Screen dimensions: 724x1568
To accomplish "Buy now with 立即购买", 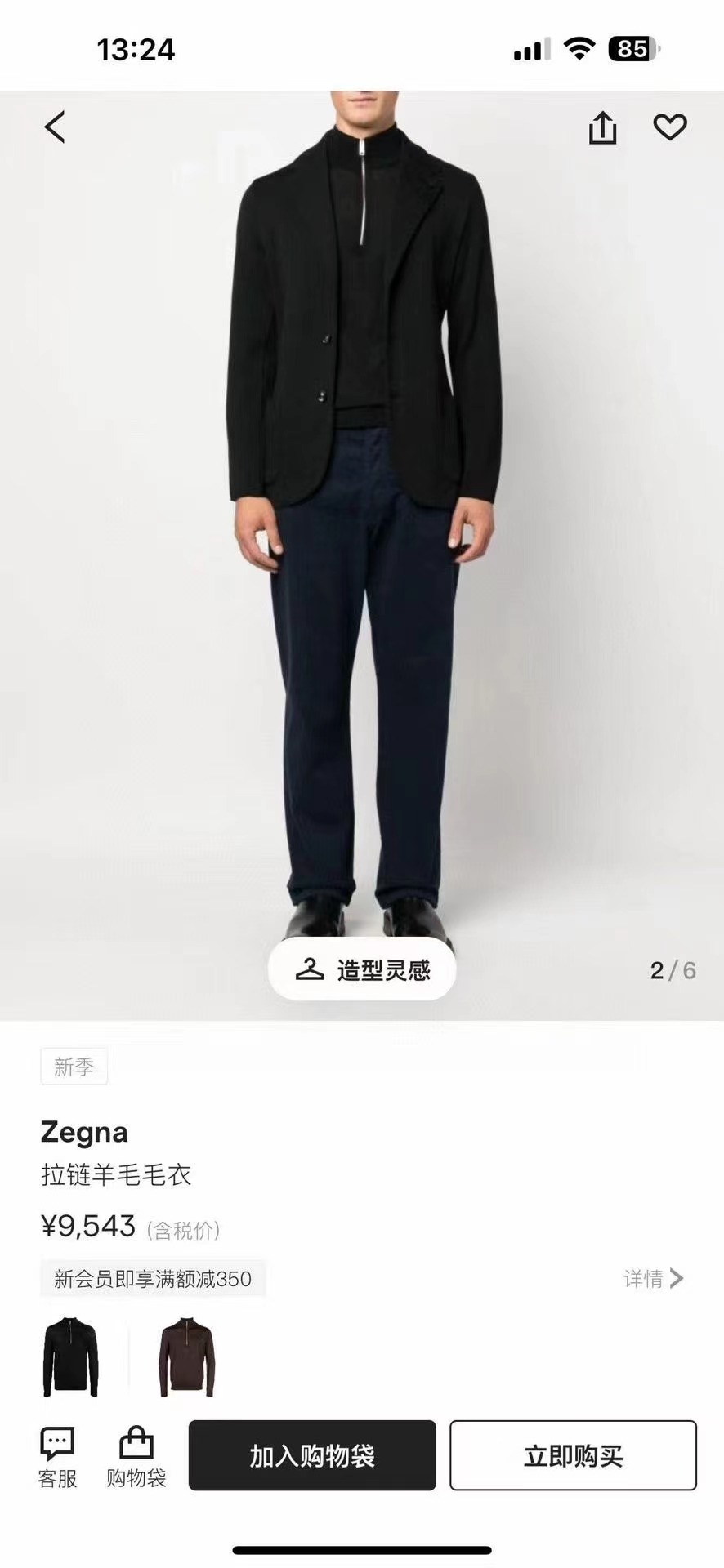I will click(x=573, y=1455).
